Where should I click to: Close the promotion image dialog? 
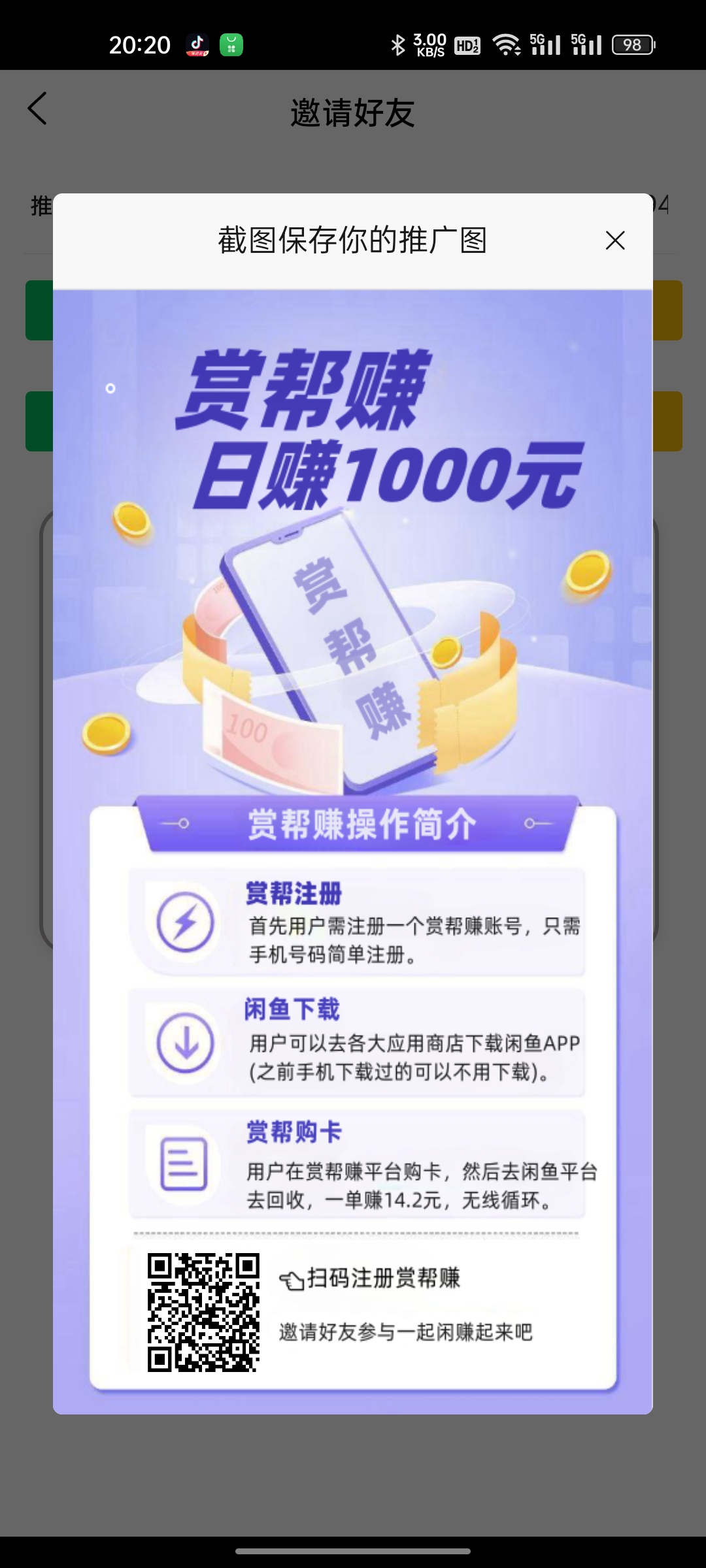click(615, 240)
